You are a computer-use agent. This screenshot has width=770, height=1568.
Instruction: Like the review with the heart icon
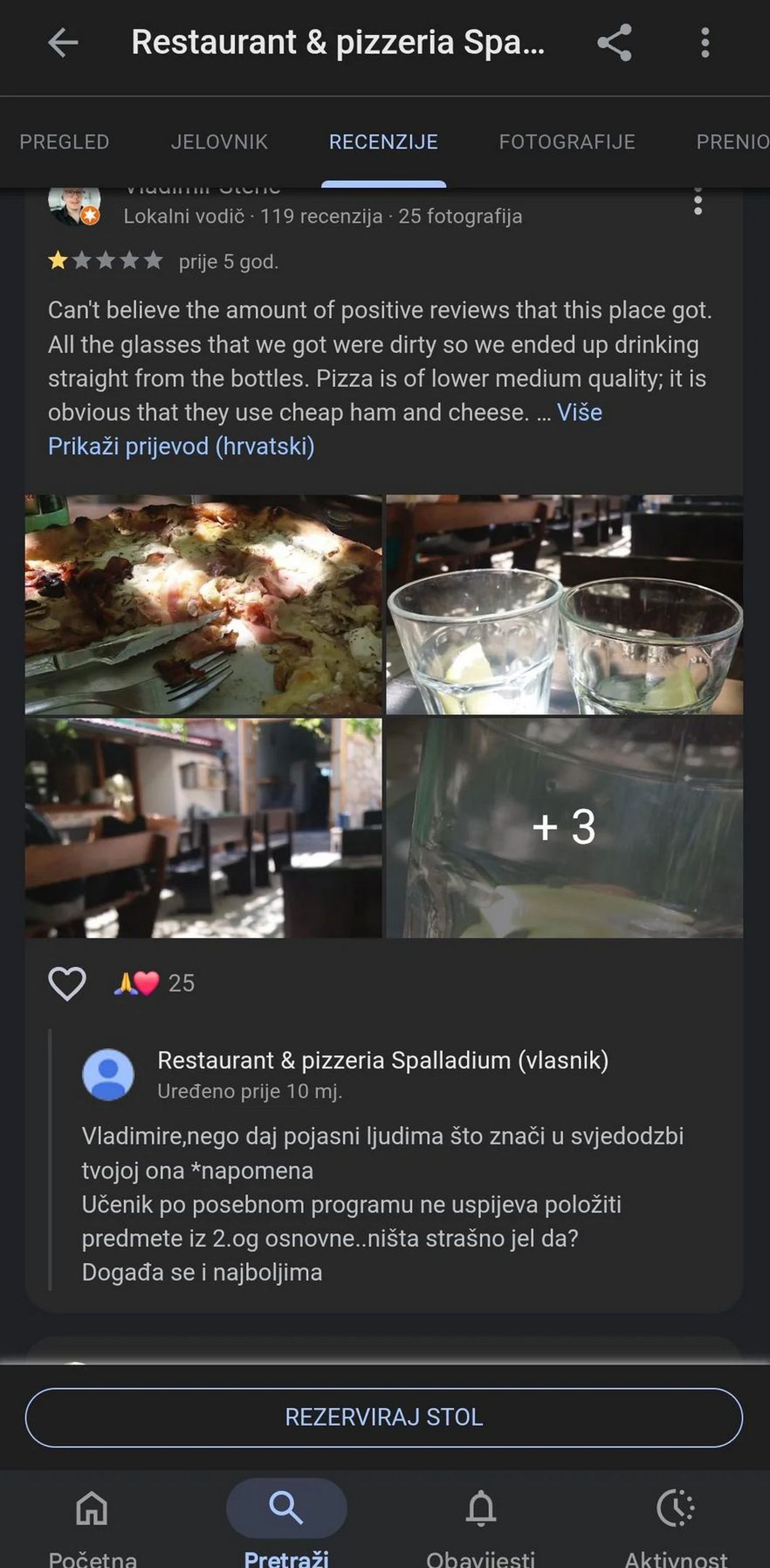(67, 983)
